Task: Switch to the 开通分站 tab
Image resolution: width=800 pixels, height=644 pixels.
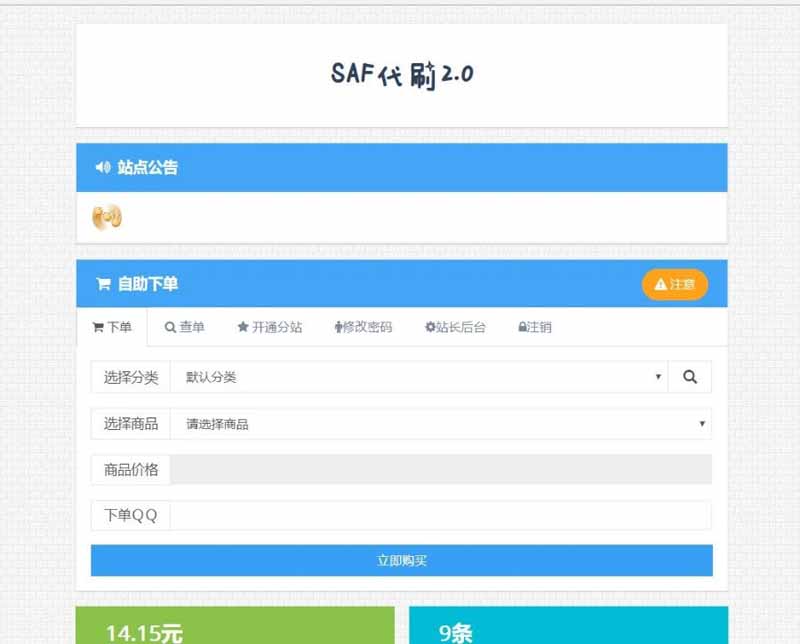Action: pyautogui.click(x=270, y=327)
